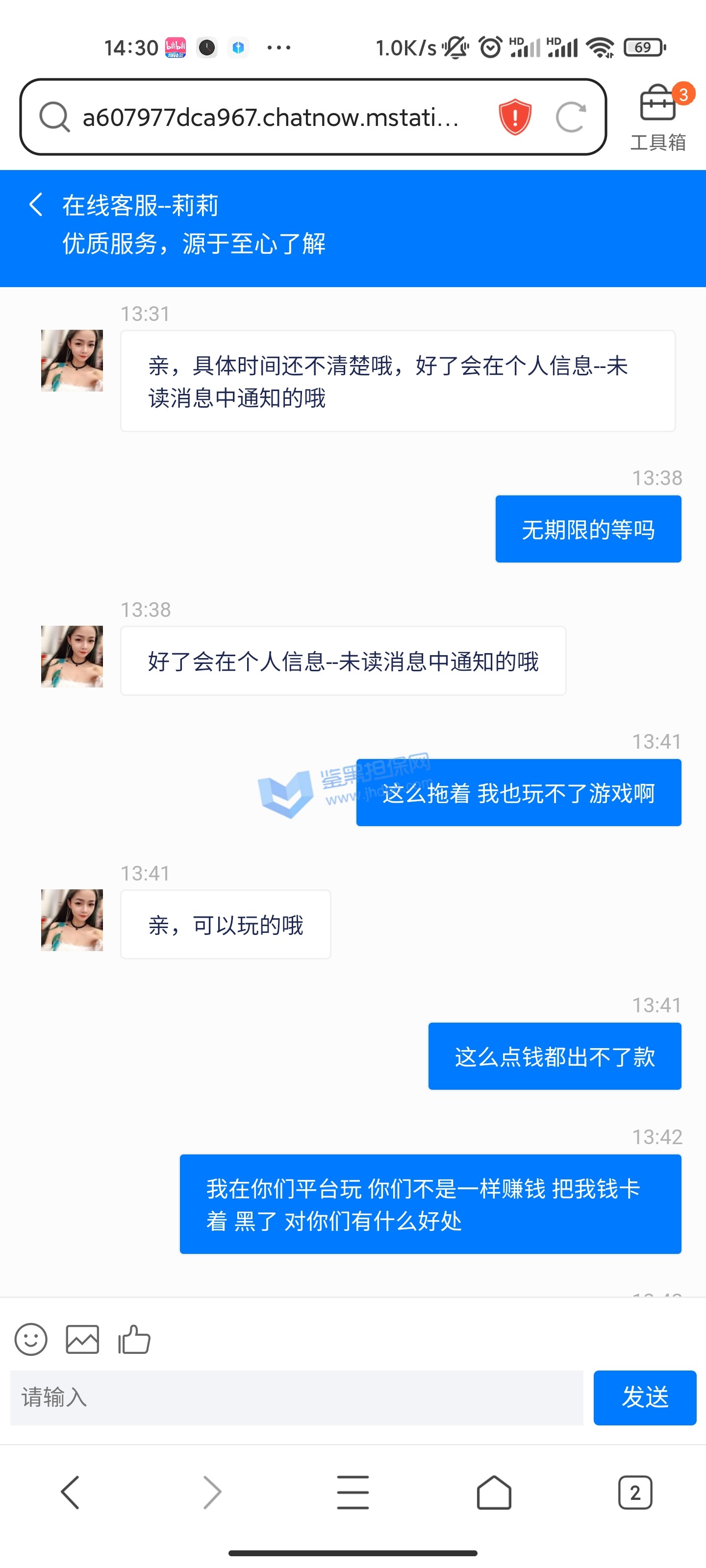This screenshot has width=706, height=1568.
Task: Go back from the 在线客服 chat header
Action: point(36,204)
